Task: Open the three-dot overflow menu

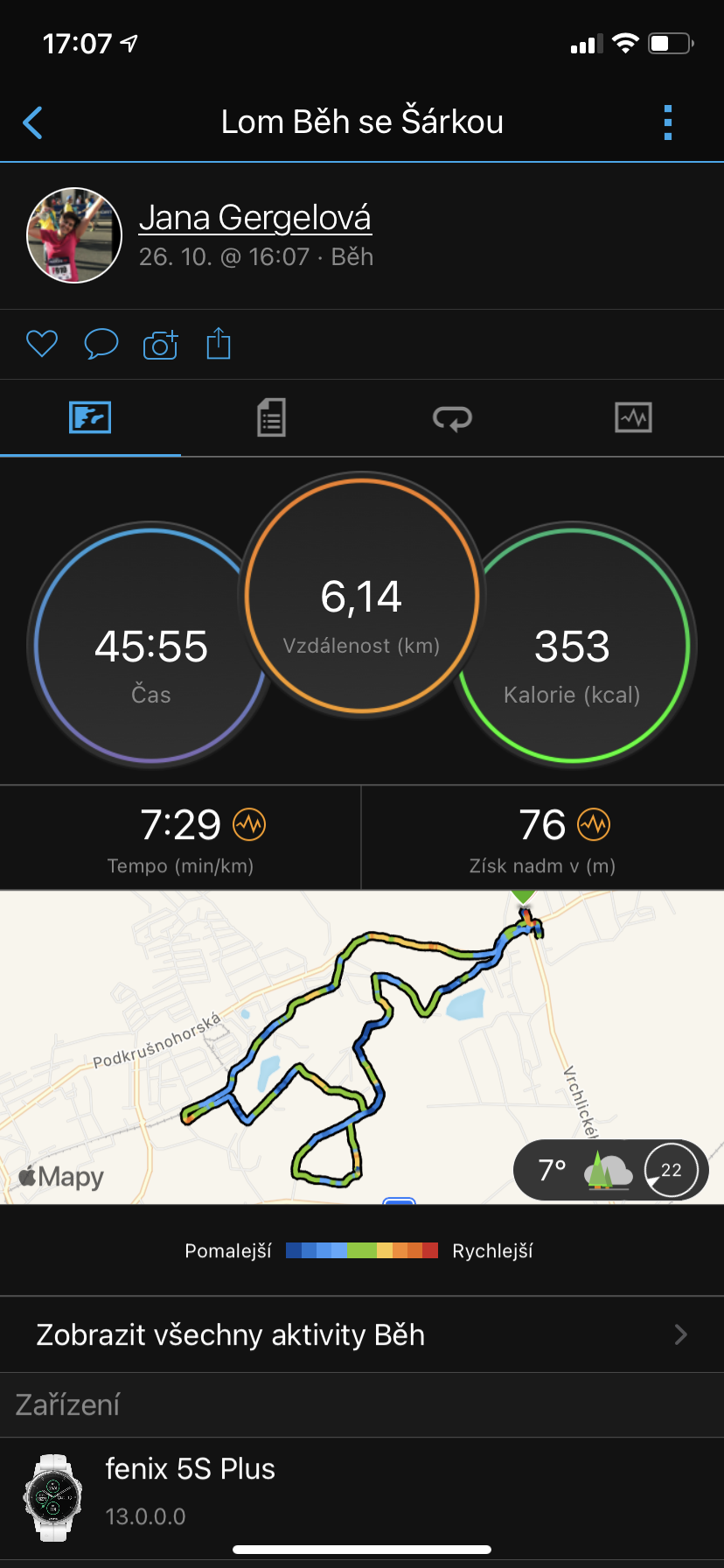Action: click(668, 122)
